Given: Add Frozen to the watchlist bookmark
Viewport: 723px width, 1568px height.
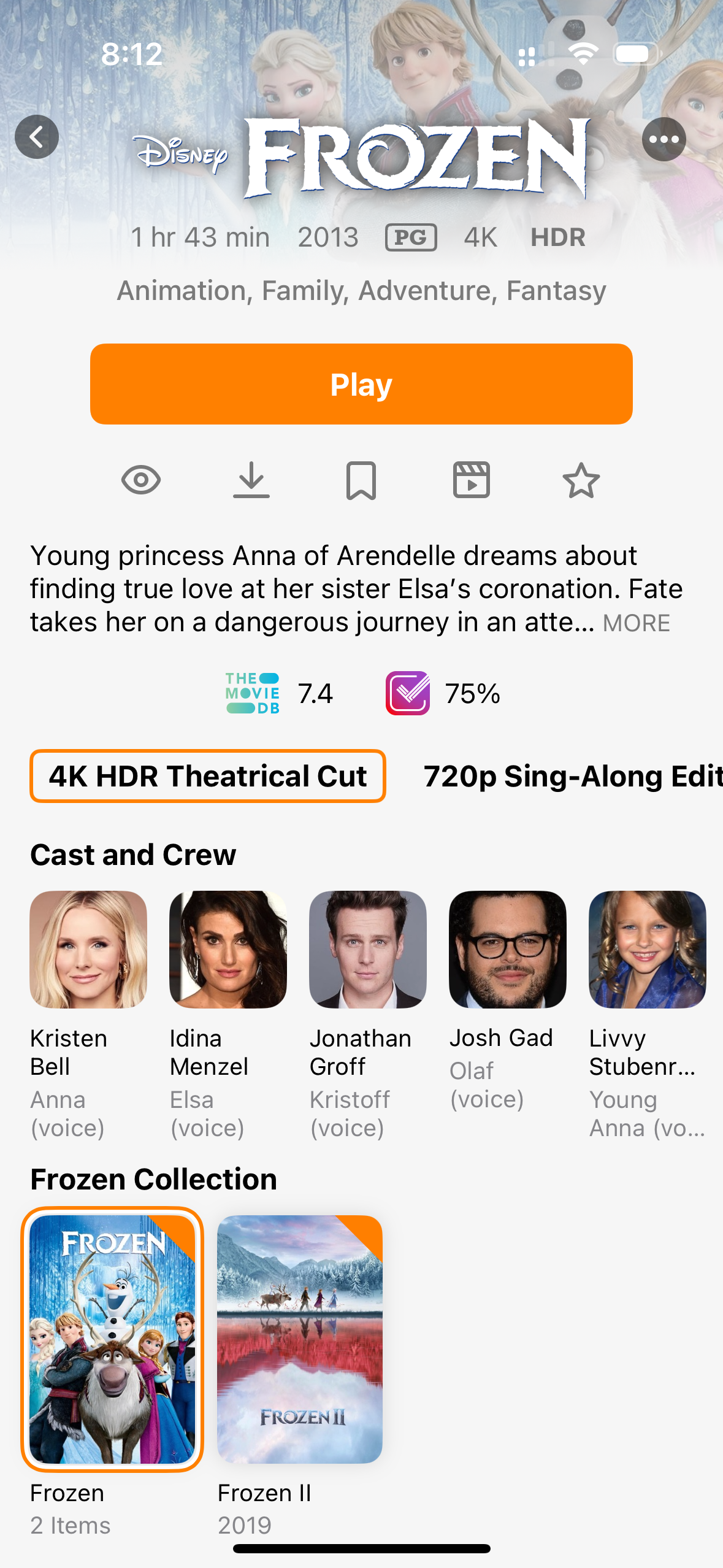Looking at the screenshot, I should (361, 480).
